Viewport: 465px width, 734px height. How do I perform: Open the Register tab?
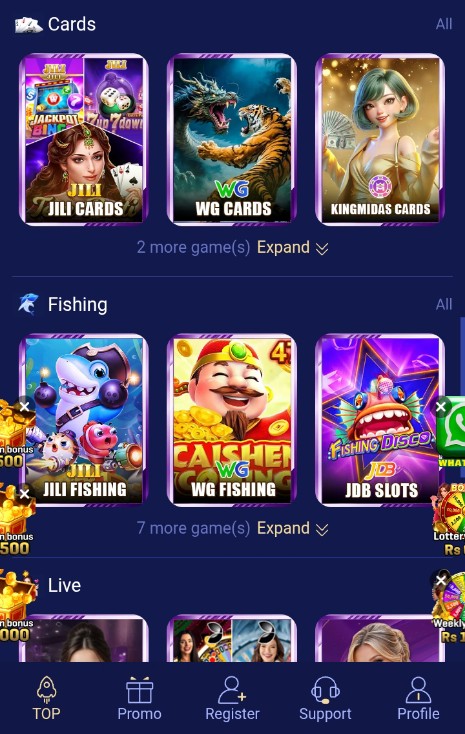coord(232,698)
